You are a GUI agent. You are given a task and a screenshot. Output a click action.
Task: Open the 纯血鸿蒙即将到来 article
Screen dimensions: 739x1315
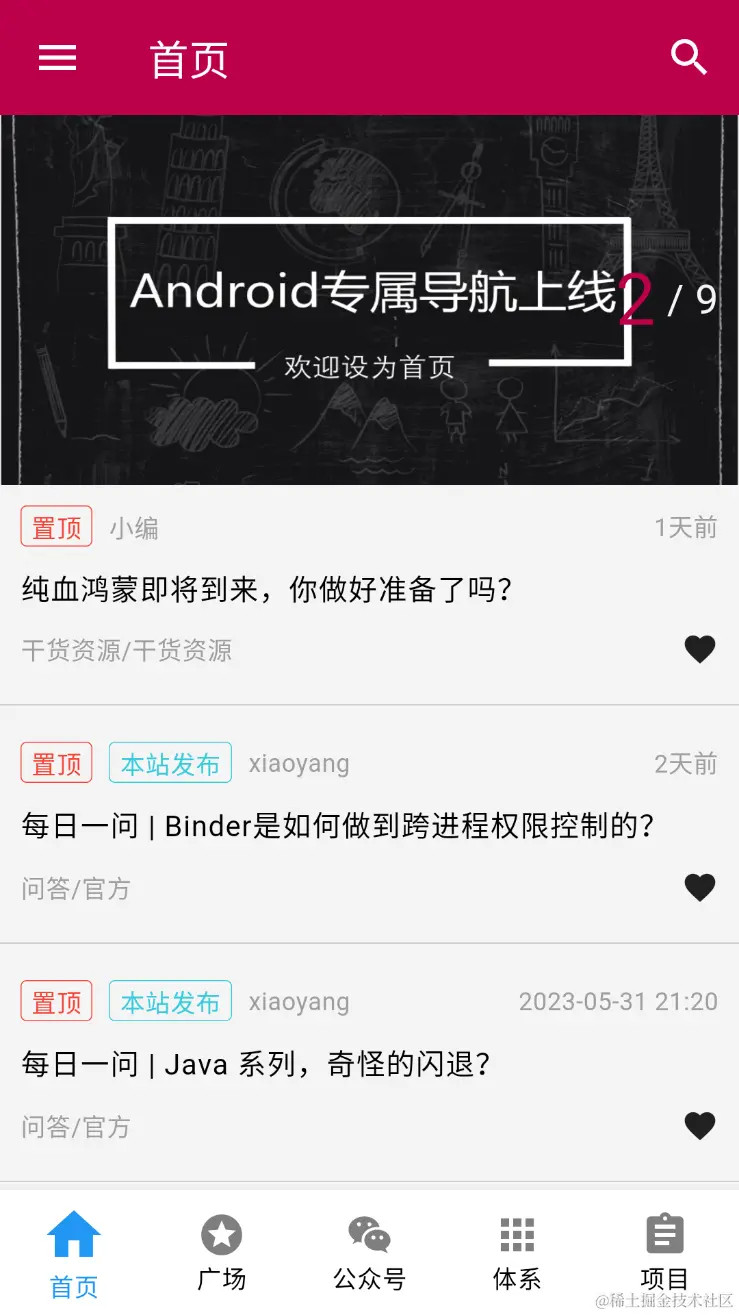point(267,589)
